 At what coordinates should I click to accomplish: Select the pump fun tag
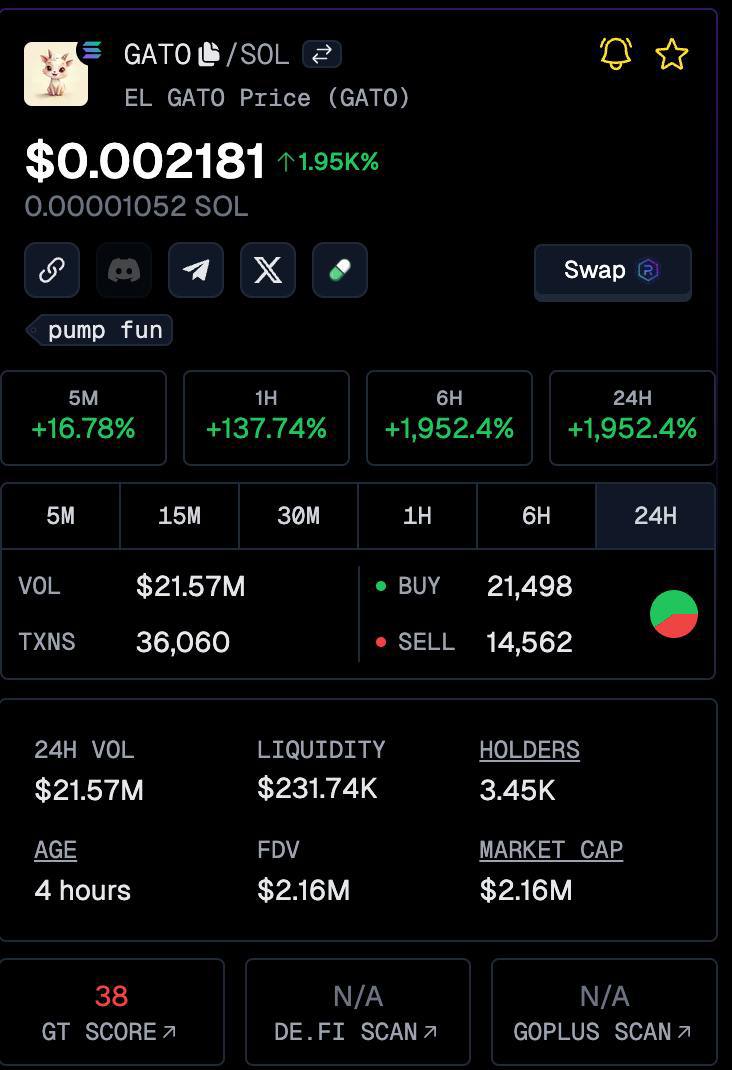point(100,330)
